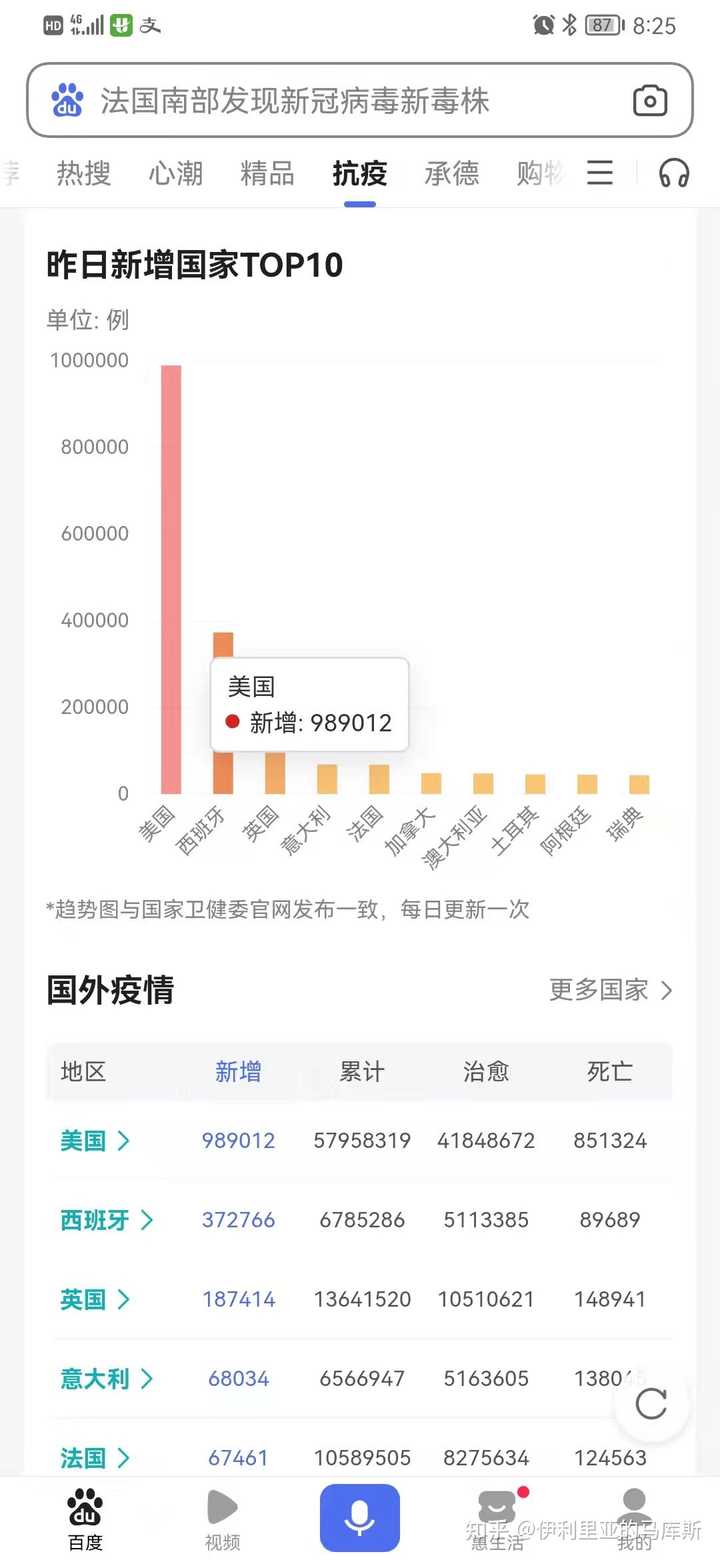Open 美国 country details row
Screen dimensions: 720x1560
[95, 1140]
